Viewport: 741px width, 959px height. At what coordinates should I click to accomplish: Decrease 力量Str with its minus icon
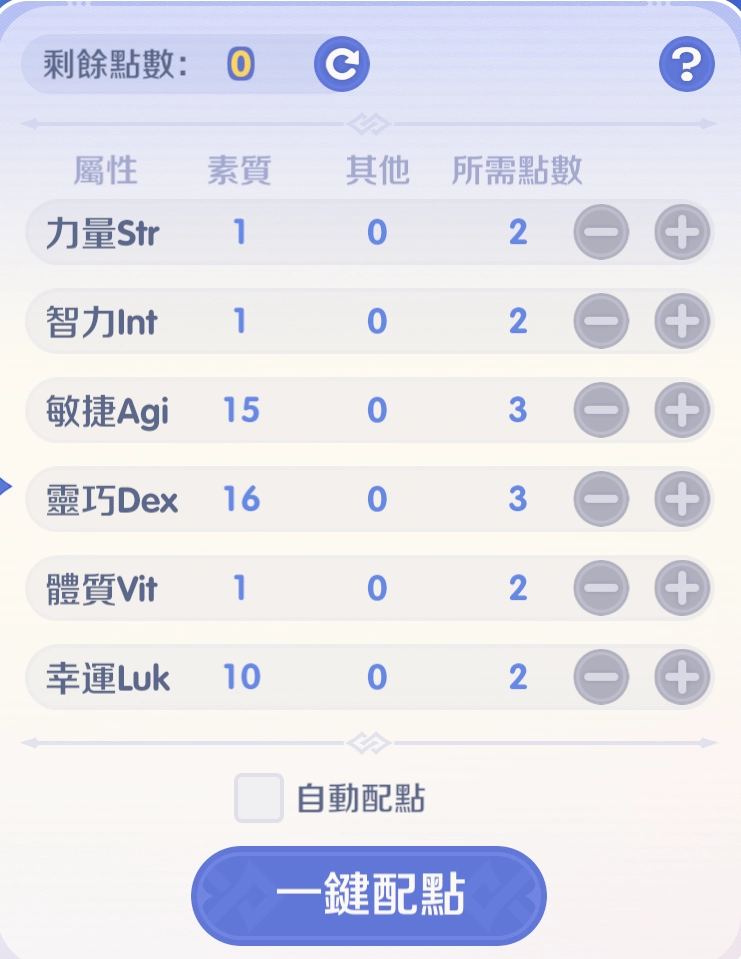[602, 231]
